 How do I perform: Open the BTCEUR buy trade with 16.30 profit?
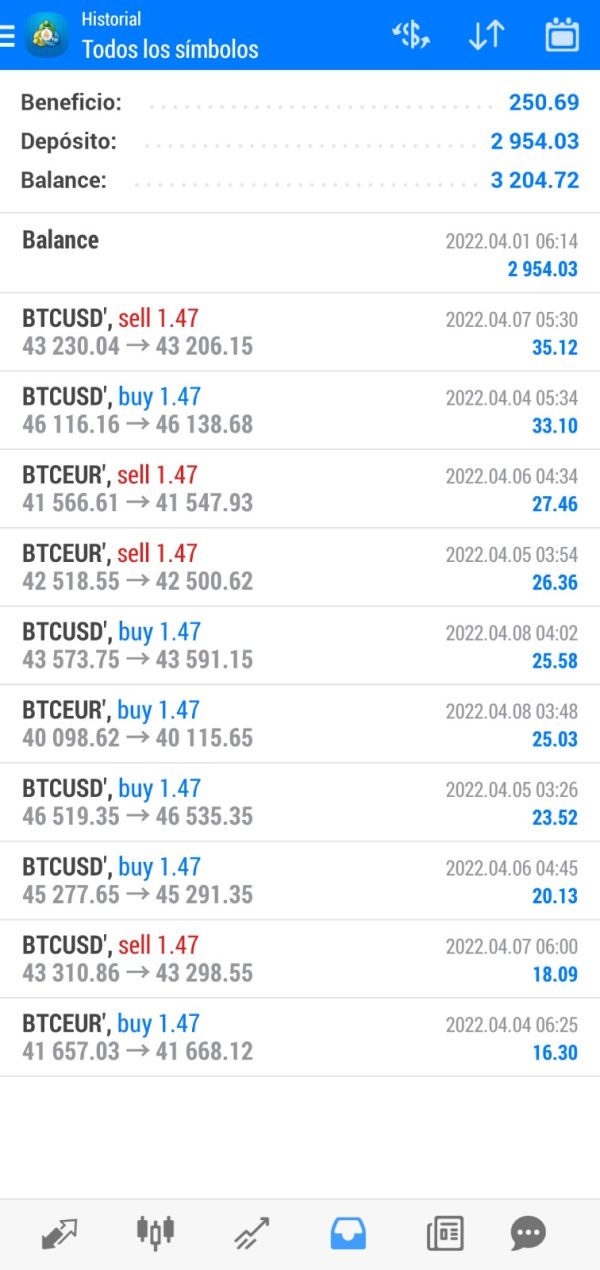pos(300,1037)
